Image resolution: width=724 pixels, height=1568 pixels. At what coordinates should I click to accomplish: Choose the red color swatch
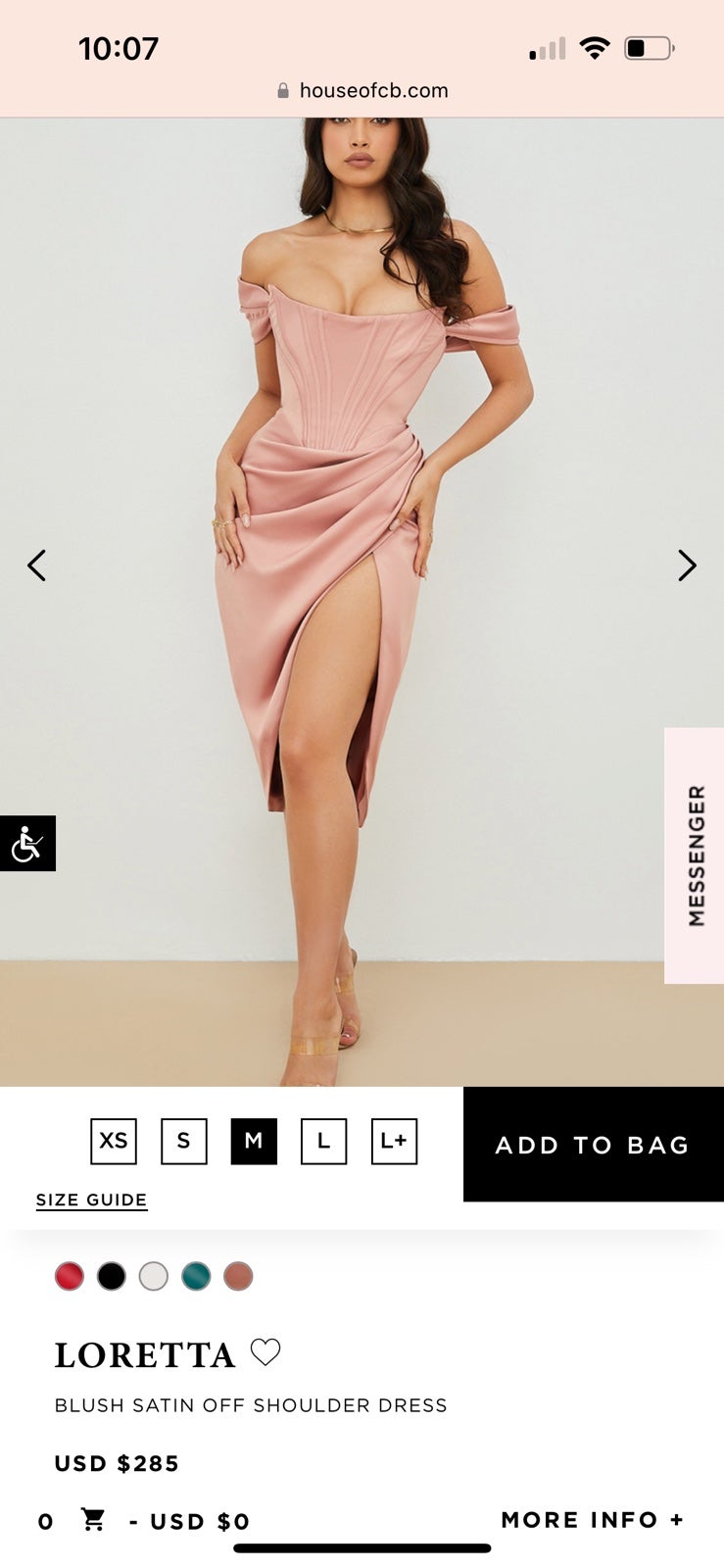pyautogui.click(x=70, y=1276)
